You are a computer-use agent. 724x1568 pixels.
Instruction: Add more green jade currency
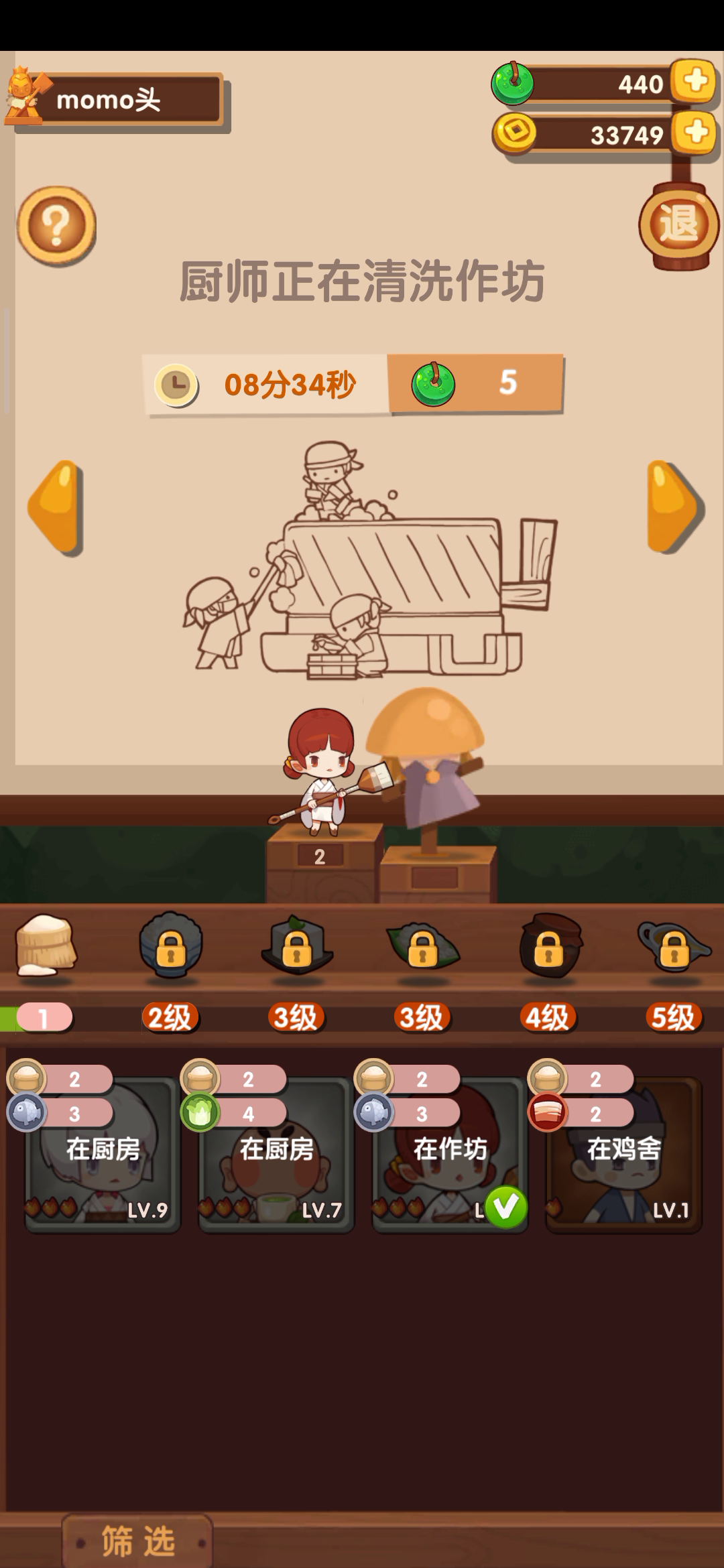(695, 82)
